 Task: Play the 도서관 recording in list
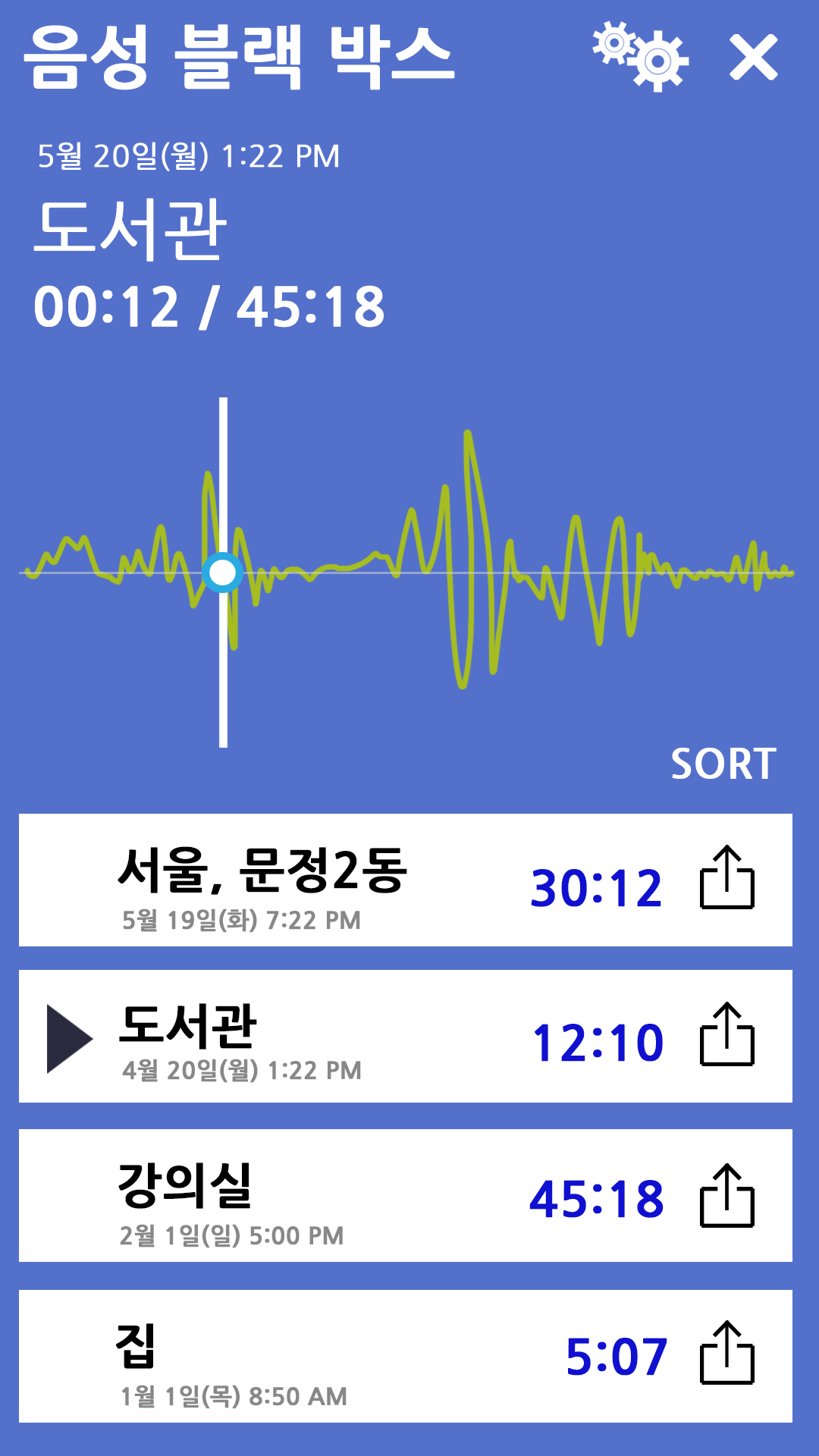click(70, 1038)
